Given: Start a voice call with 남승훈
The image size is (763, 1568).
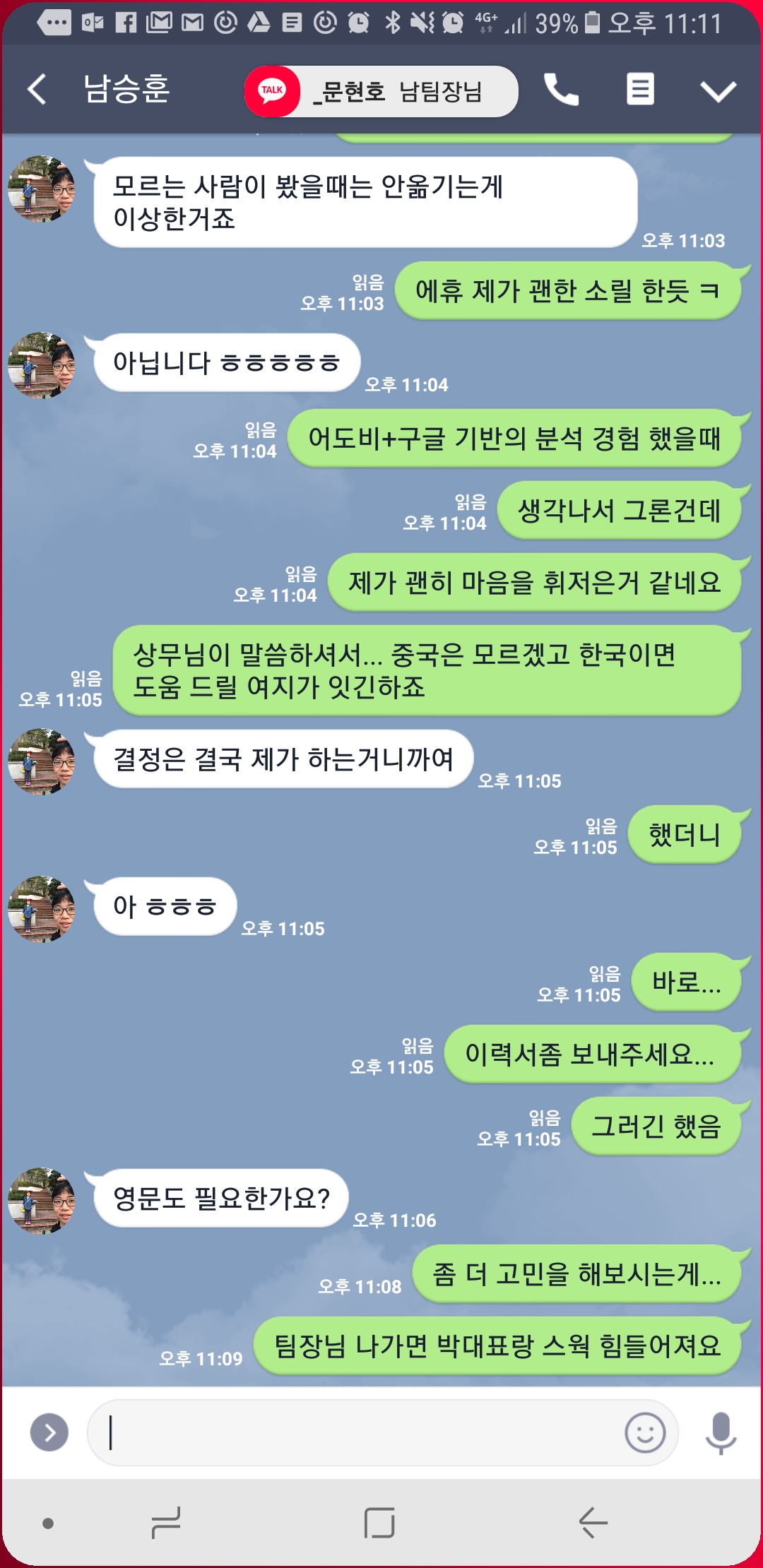Looking at the screenshot, I should [x=561, y=90].
